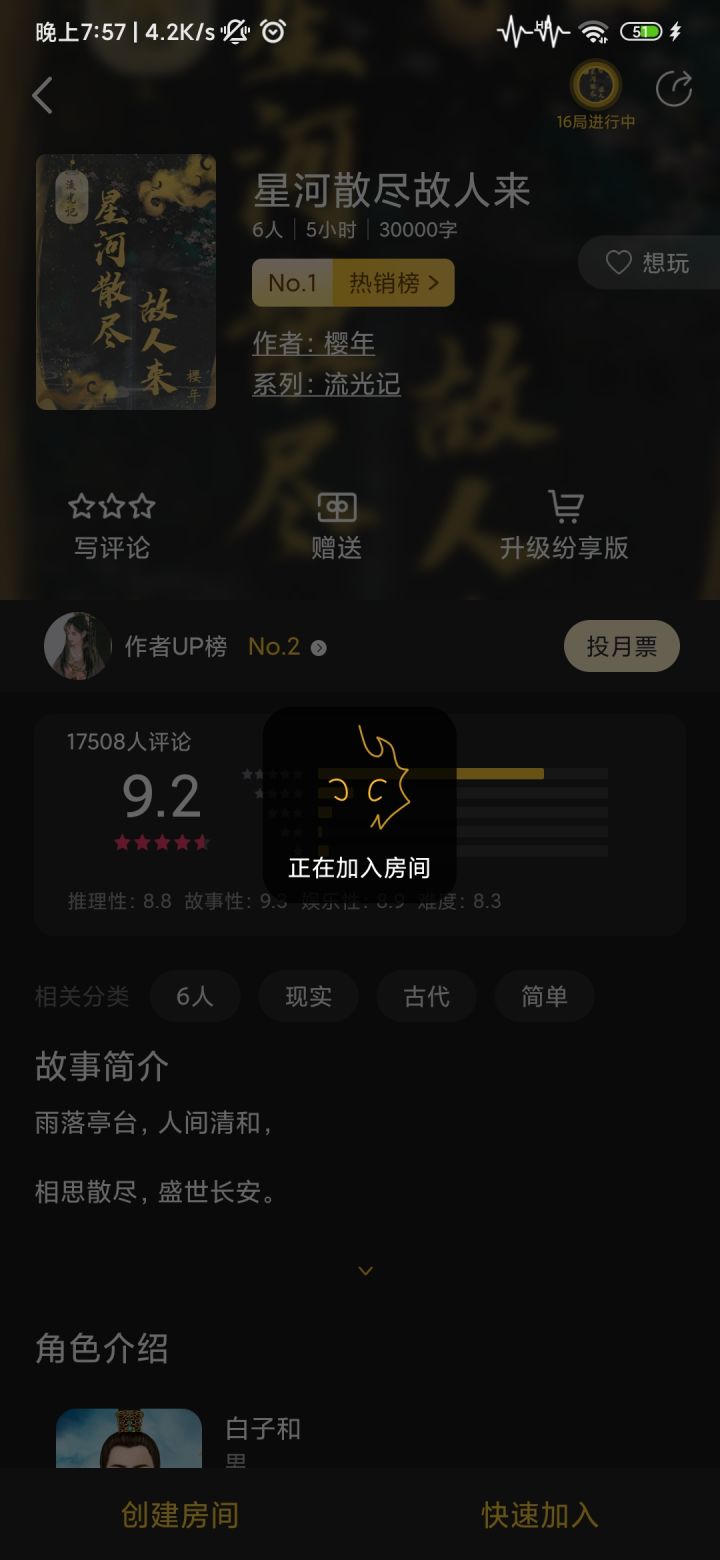Switch to 快速加入 at the bottom

pyautogui.click(x=539, y=1515)
